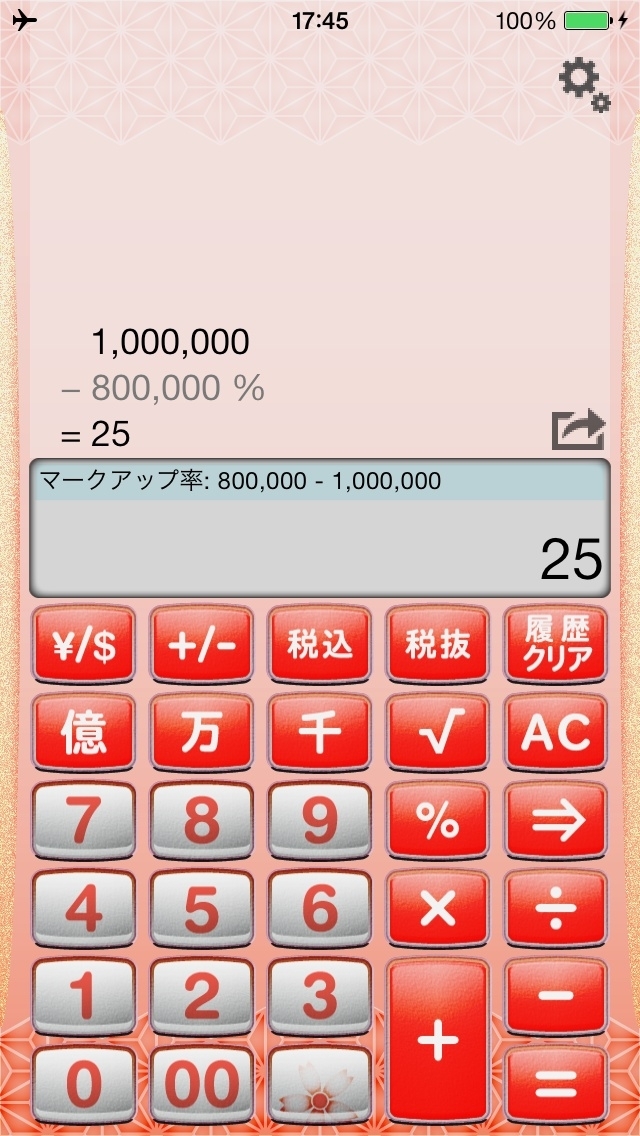Apply tax included with 税込 key
The width and height of the screenshot is (640, 1136).
320,645
